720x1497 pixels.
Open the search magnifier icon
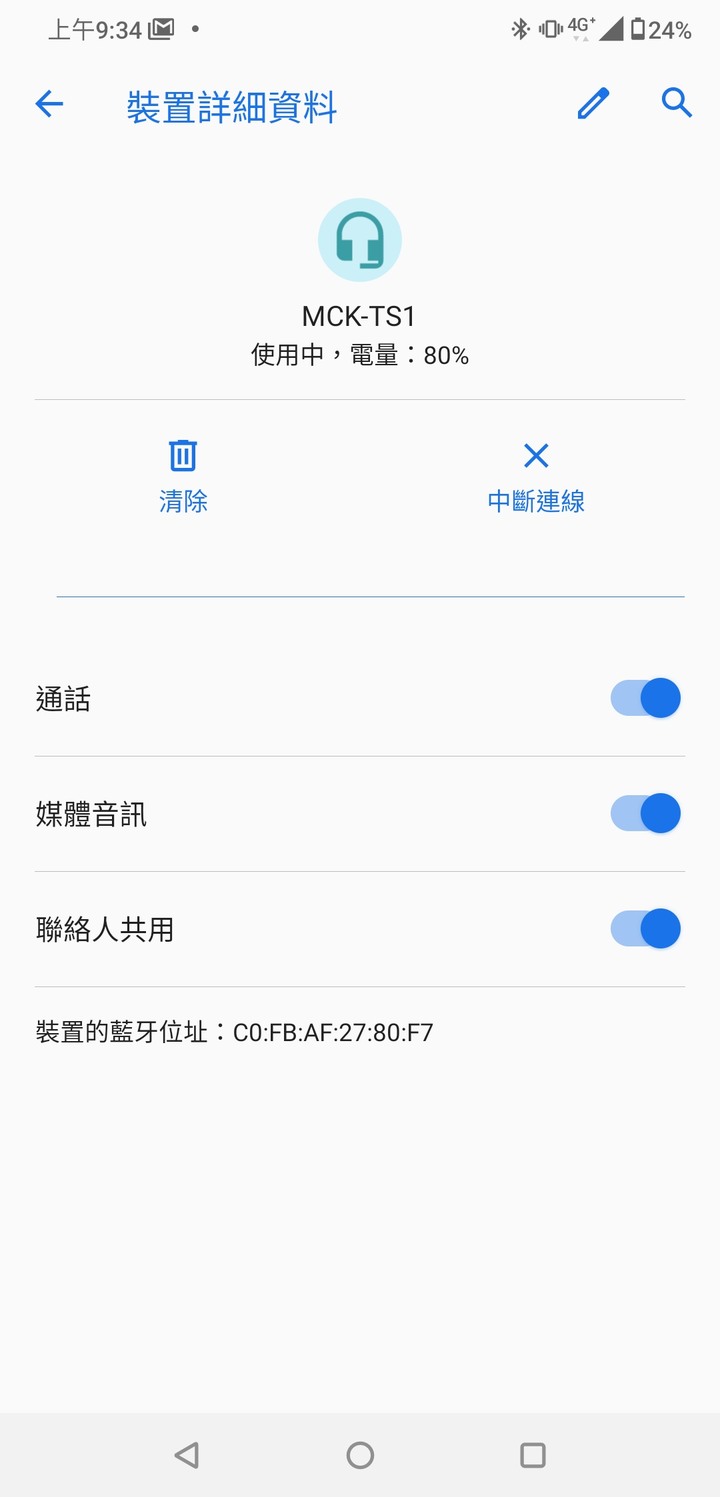[x=677, y=102]
